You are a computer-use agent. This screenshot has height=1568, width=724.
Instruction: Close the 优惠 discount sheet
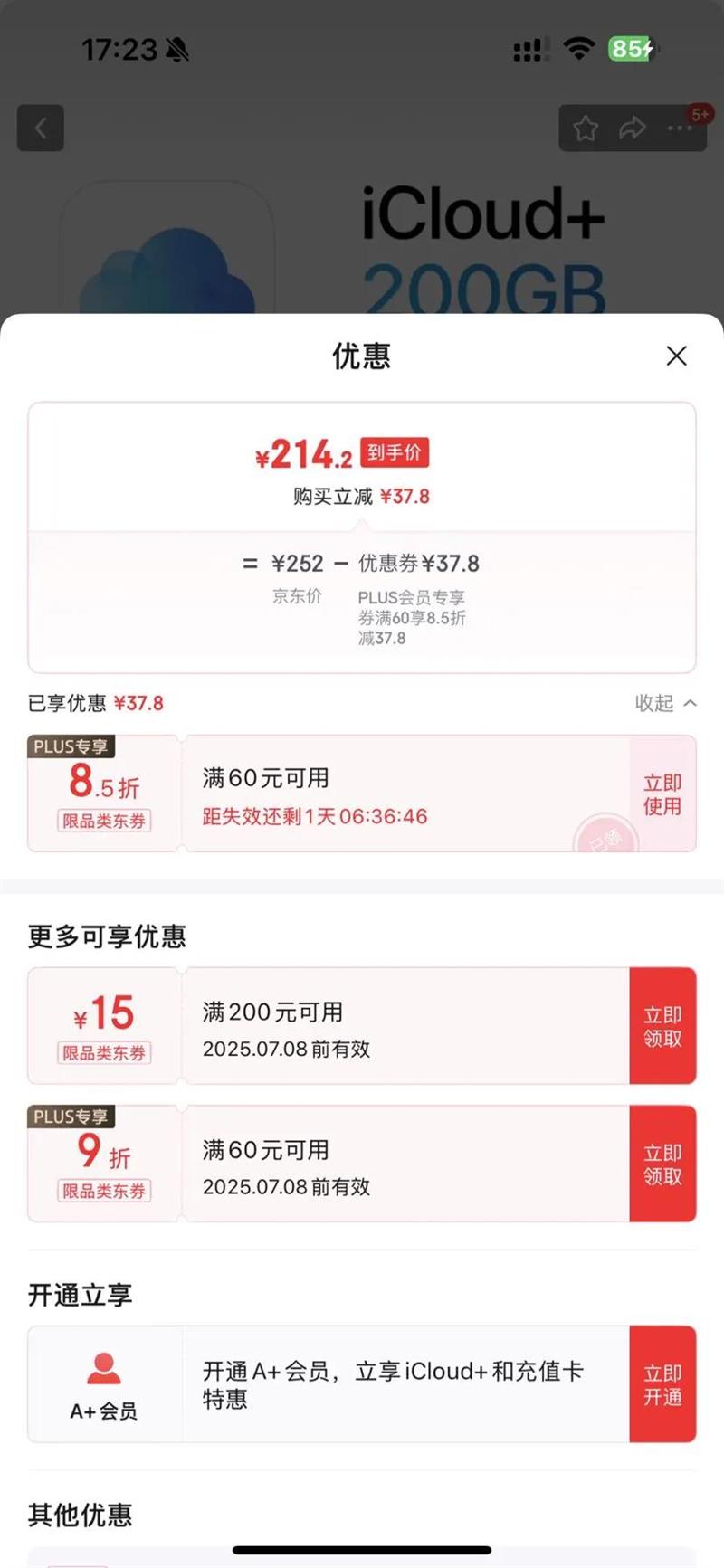click(676, 356)
